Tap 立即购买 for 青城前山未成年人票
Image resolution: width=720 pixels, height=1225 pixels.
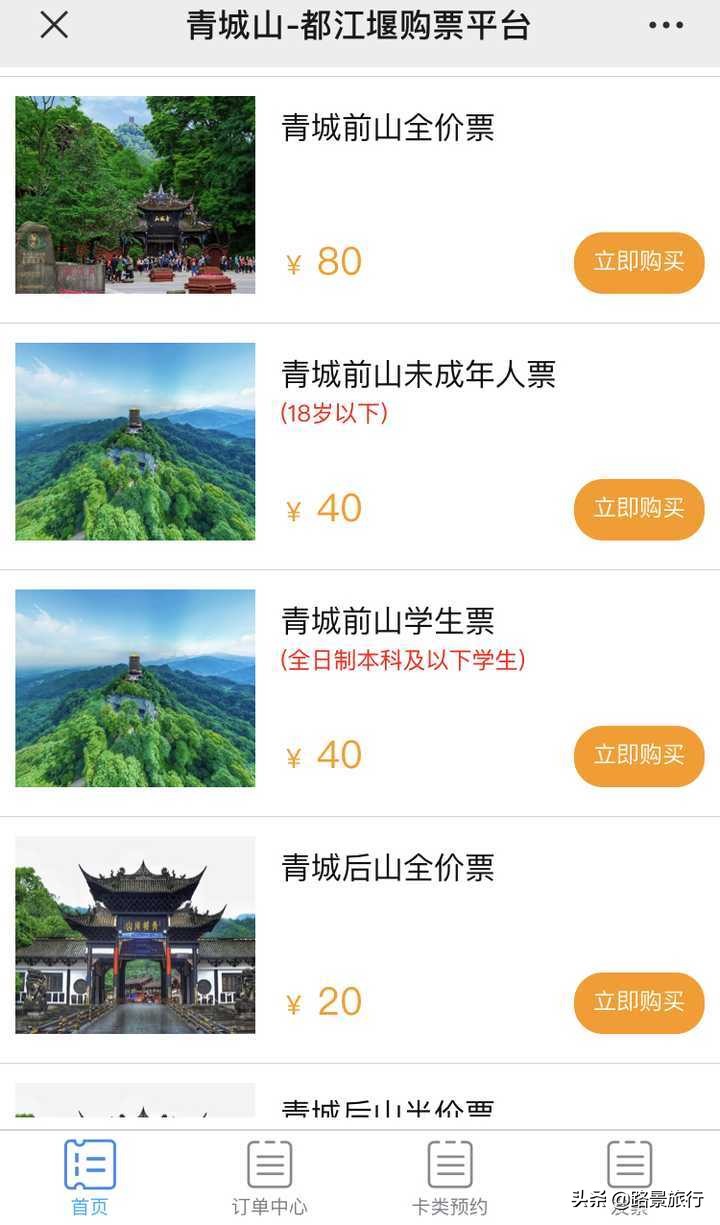tap(639, 508)
